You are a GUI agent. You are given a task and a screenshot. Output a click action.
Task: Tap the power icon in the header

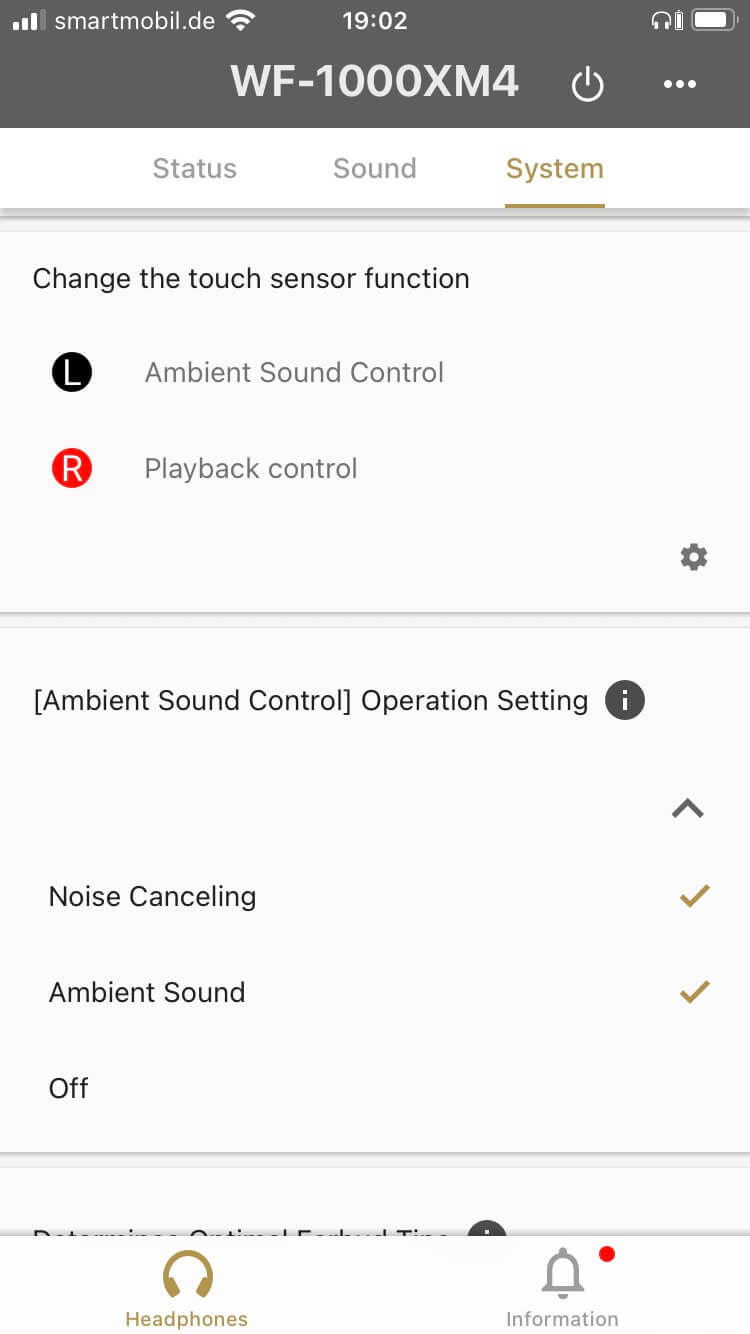(x=587, y=85)
